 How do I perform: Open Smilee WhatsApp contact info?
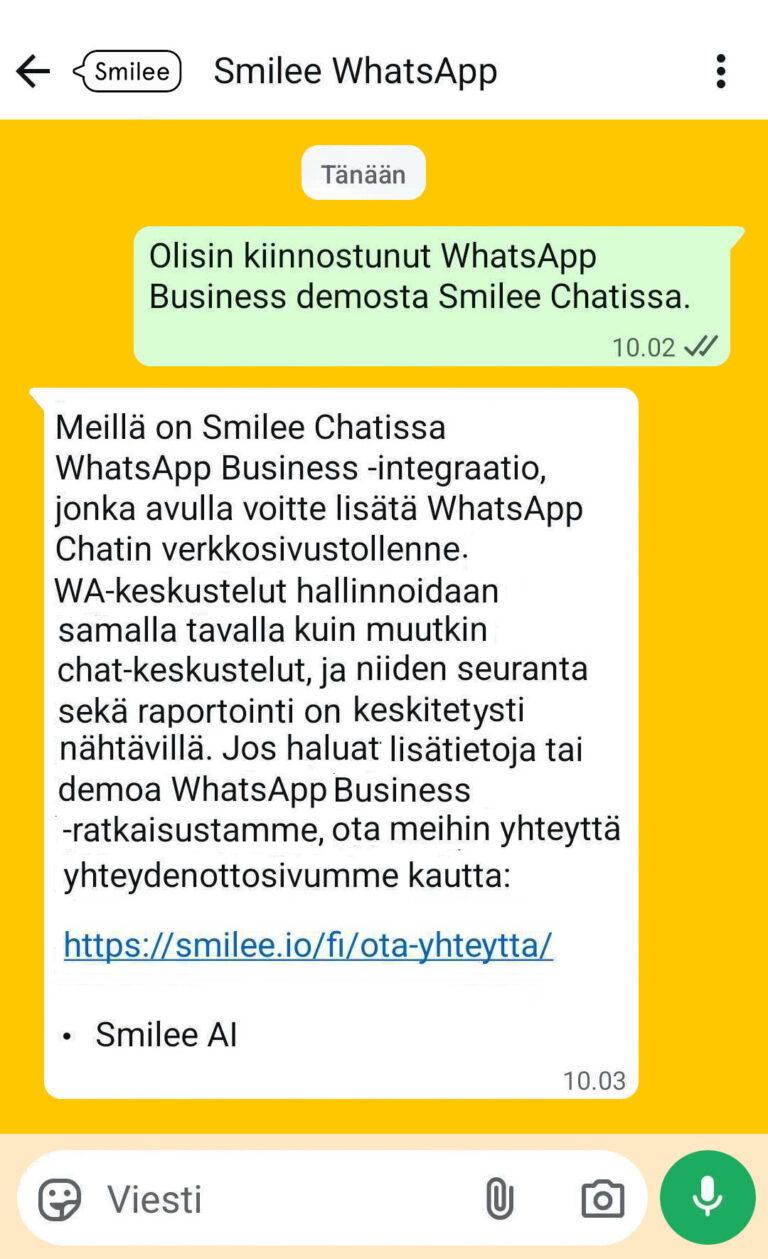tap(354, 72)
